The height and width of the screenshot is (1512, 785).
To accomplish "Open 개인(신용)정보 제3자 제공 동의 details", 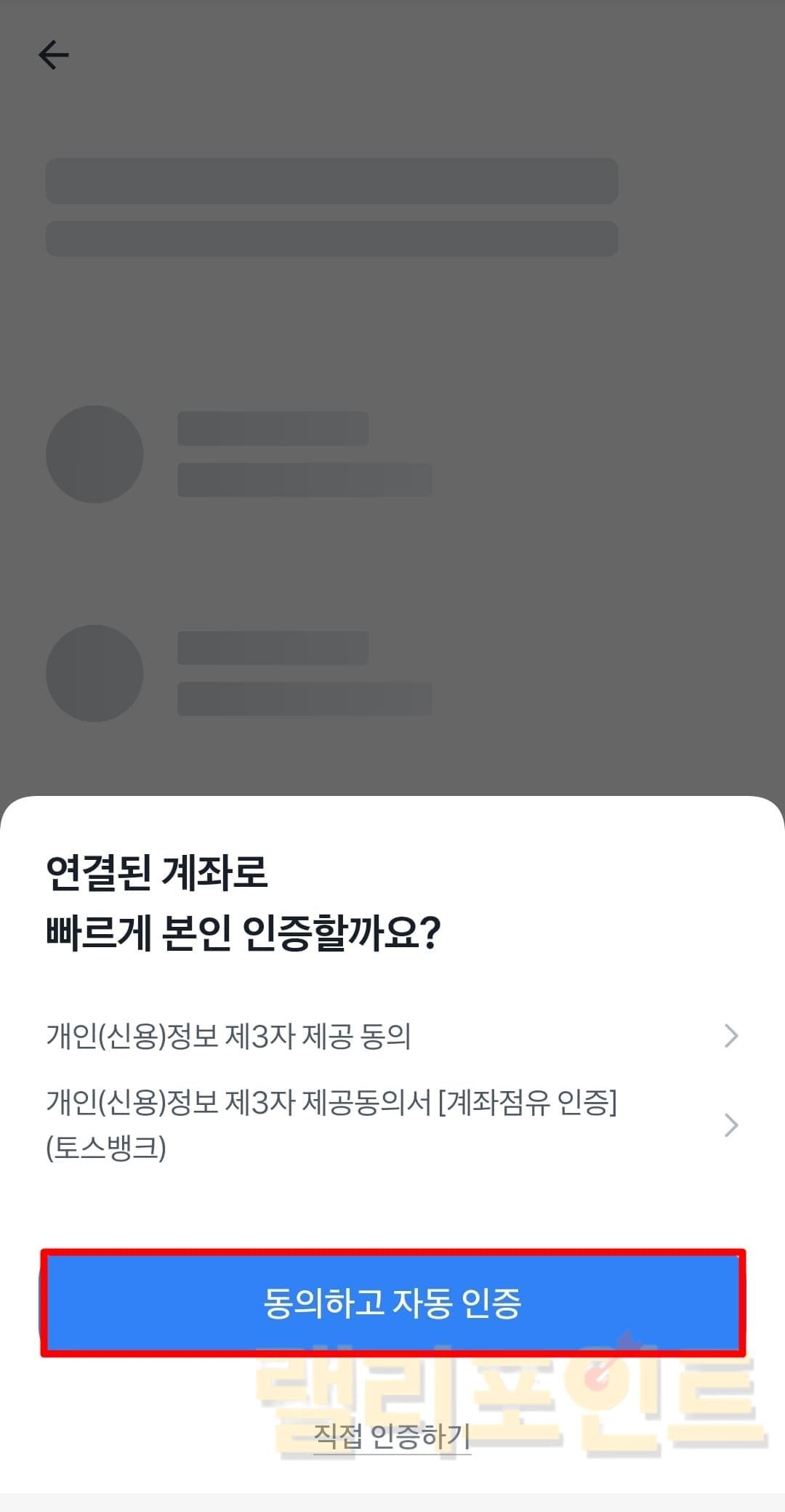I will click(x=392, y=1036).
